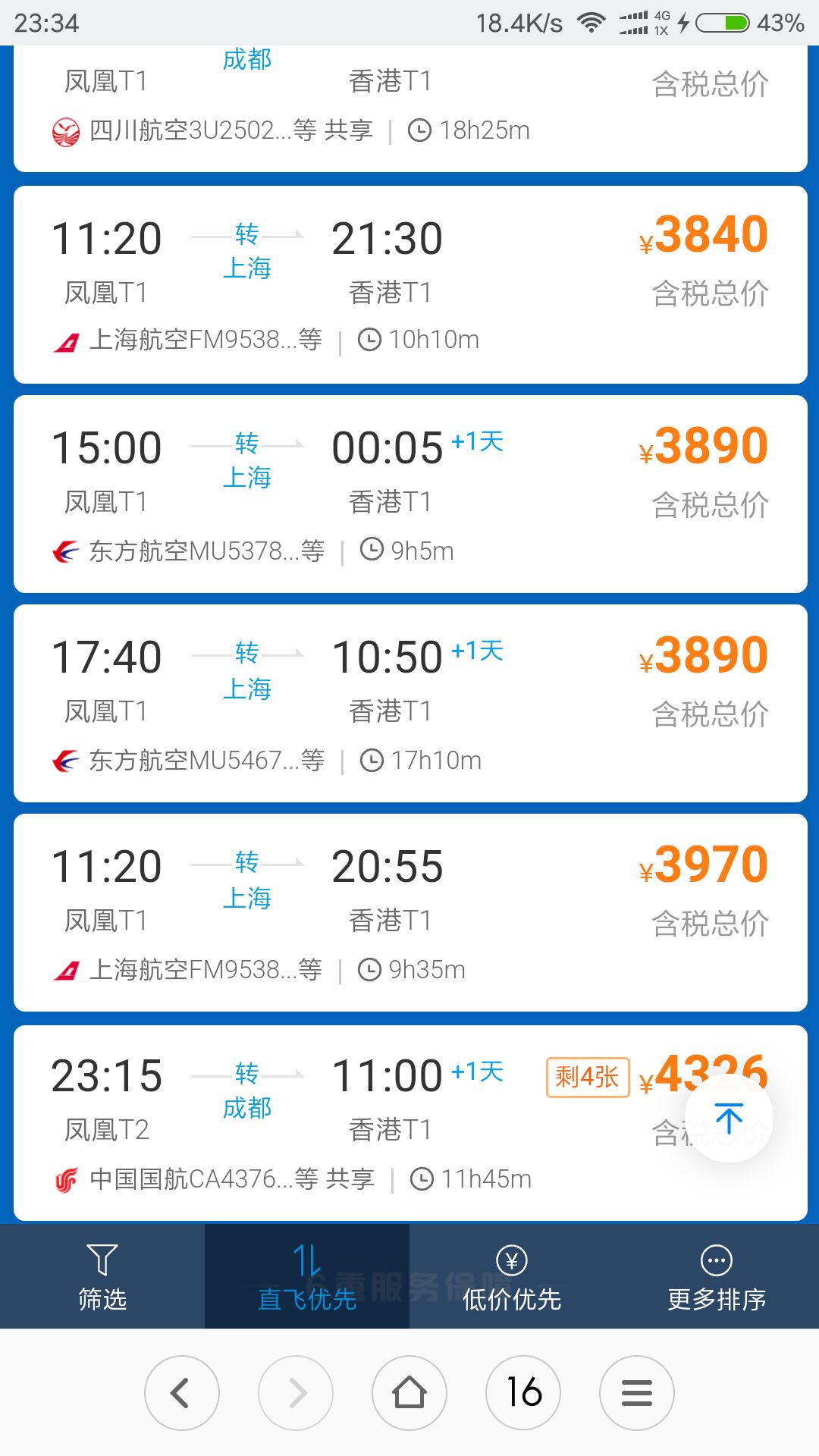Sort by 低价优先 lowest price
The image size is (819, 1456).
pos(512,1276)
